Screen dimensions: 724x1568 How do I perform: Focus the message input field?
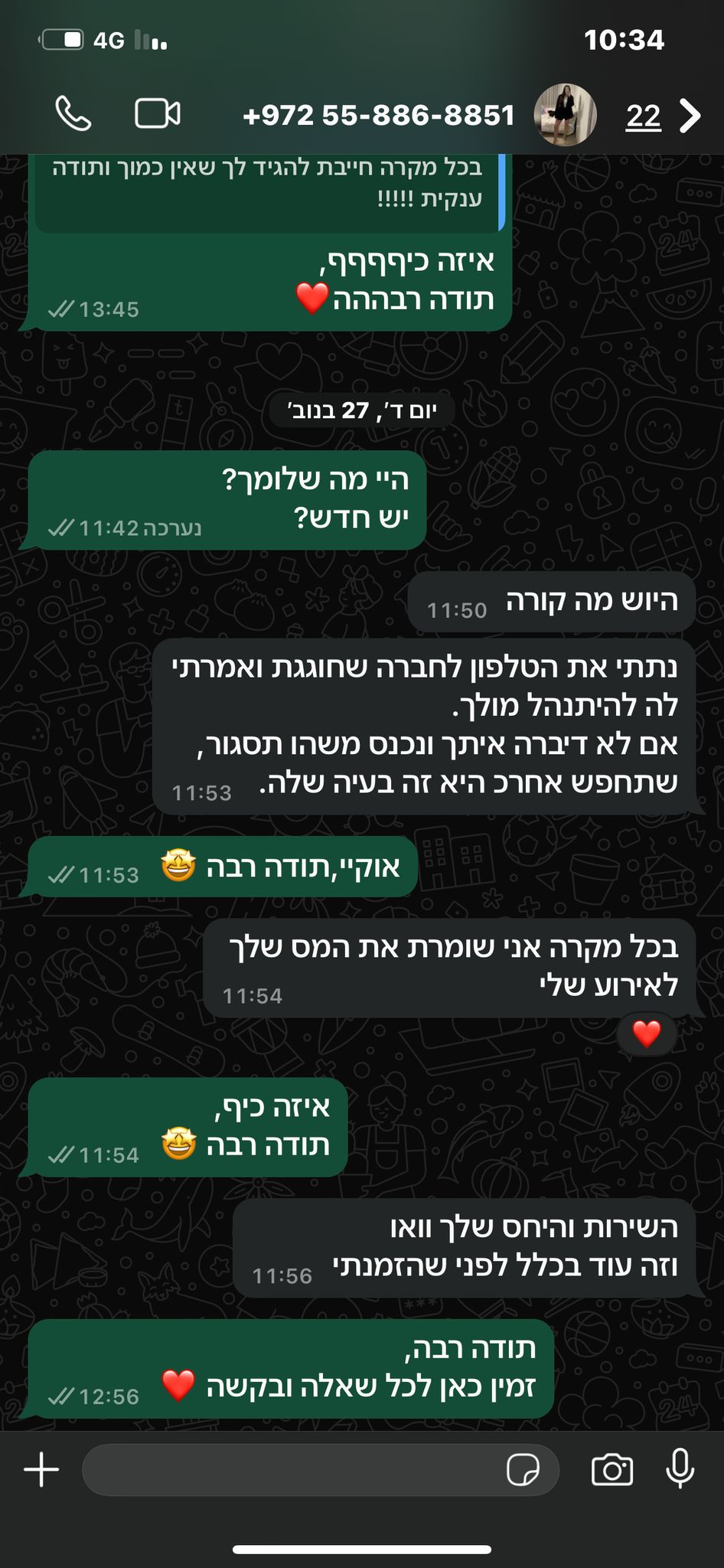[x=291, y=1469]
